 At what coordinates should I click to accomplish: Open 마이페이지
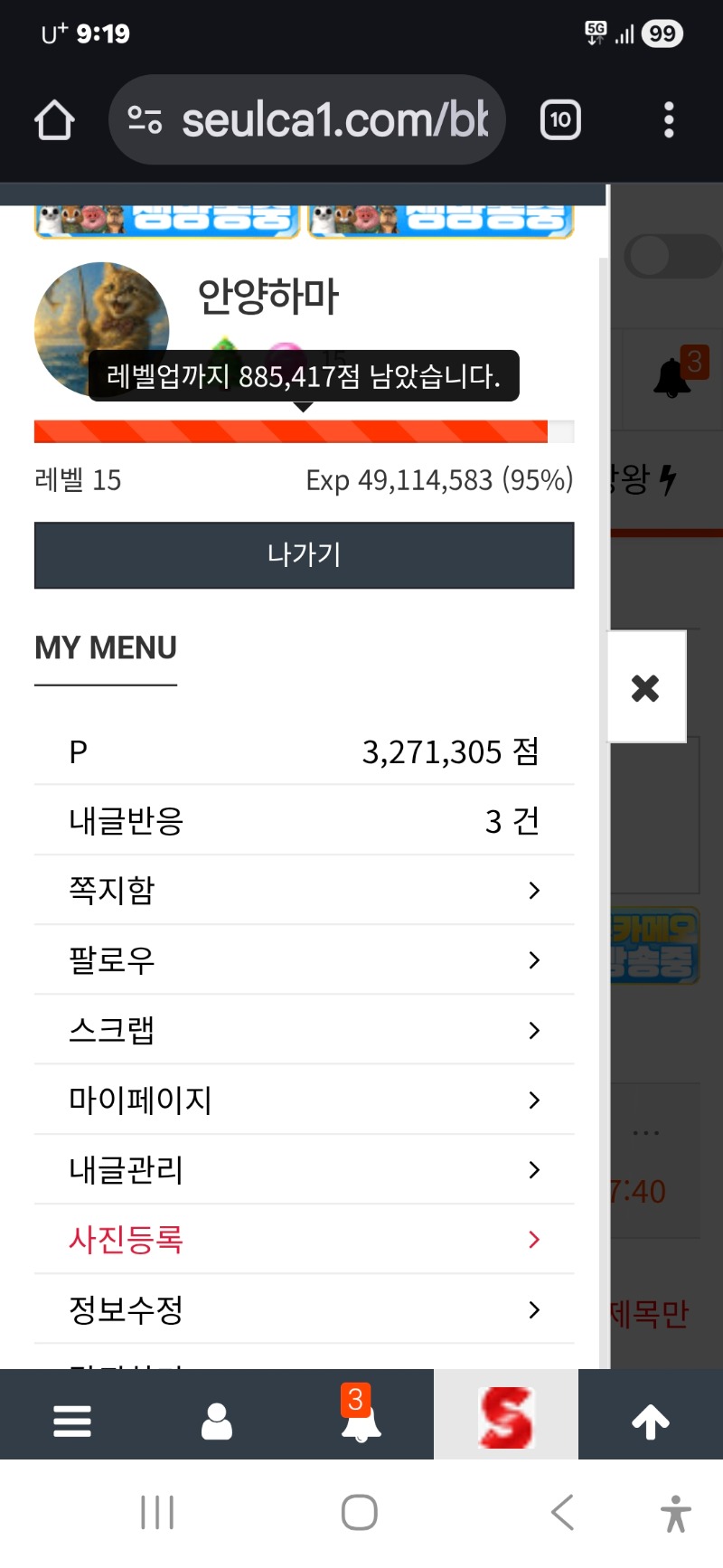(304, 1100)
